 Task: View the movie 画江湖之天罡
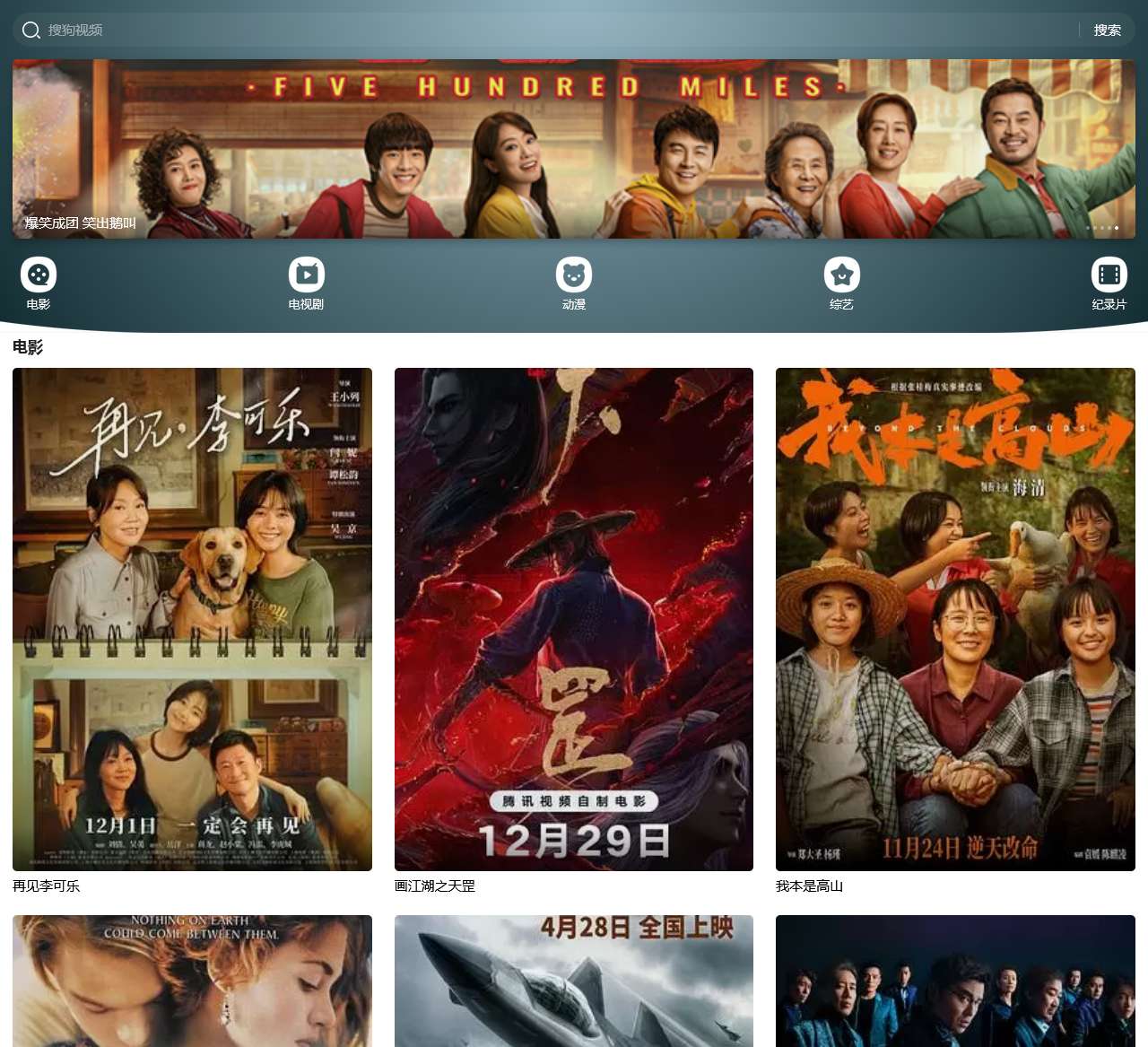[574, 619]
